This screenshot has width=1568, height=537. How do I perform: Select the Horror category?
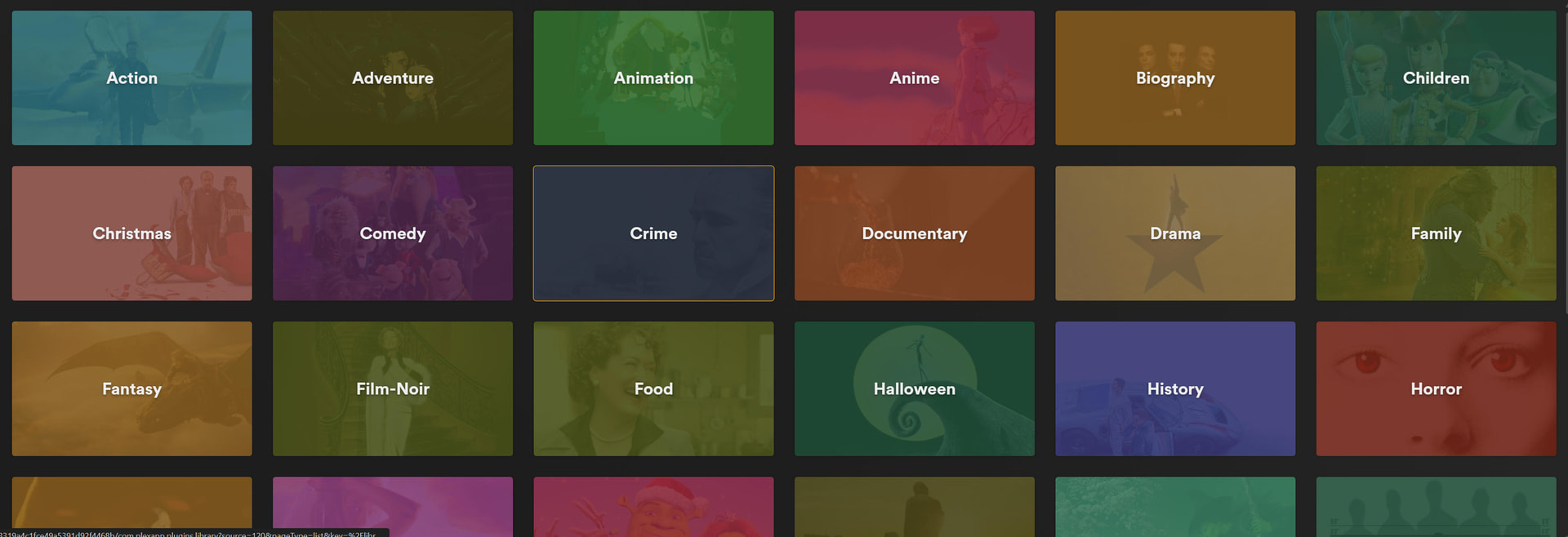click(x=1436, y=388)
